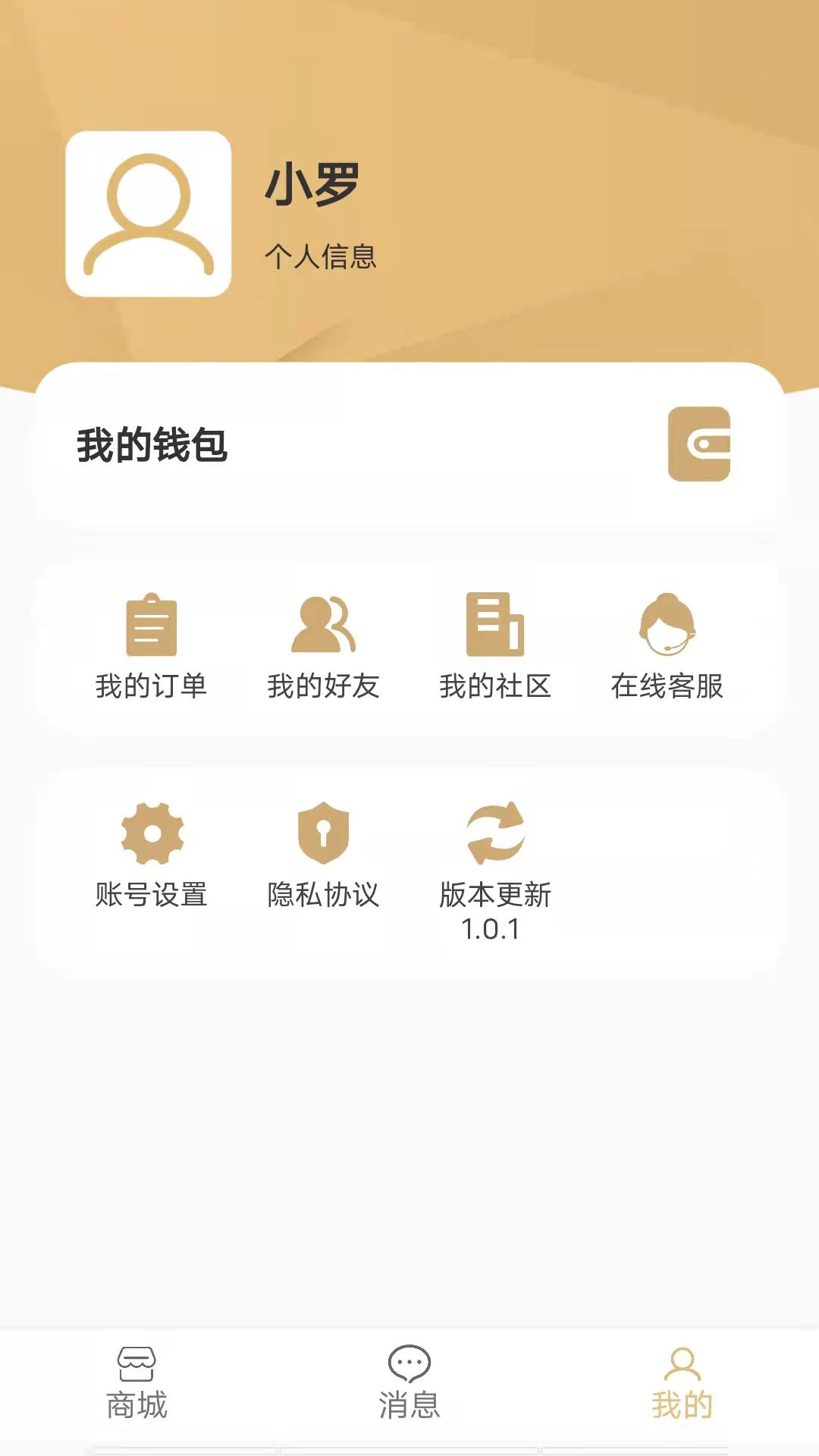
Task: Open 个人信息 personal info
Action: coord(321,257)
